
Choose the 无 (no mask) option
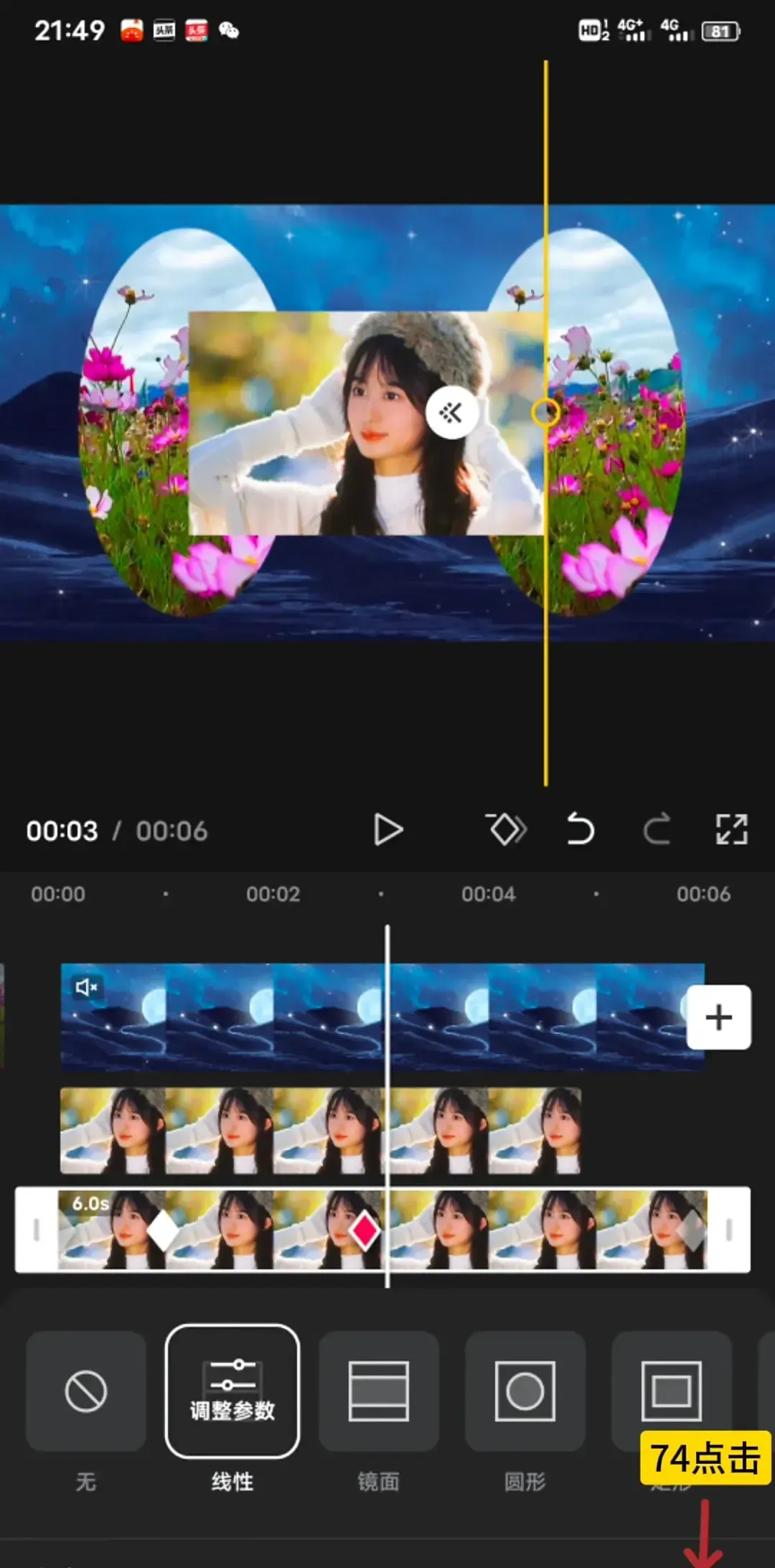click(86, 1391)
